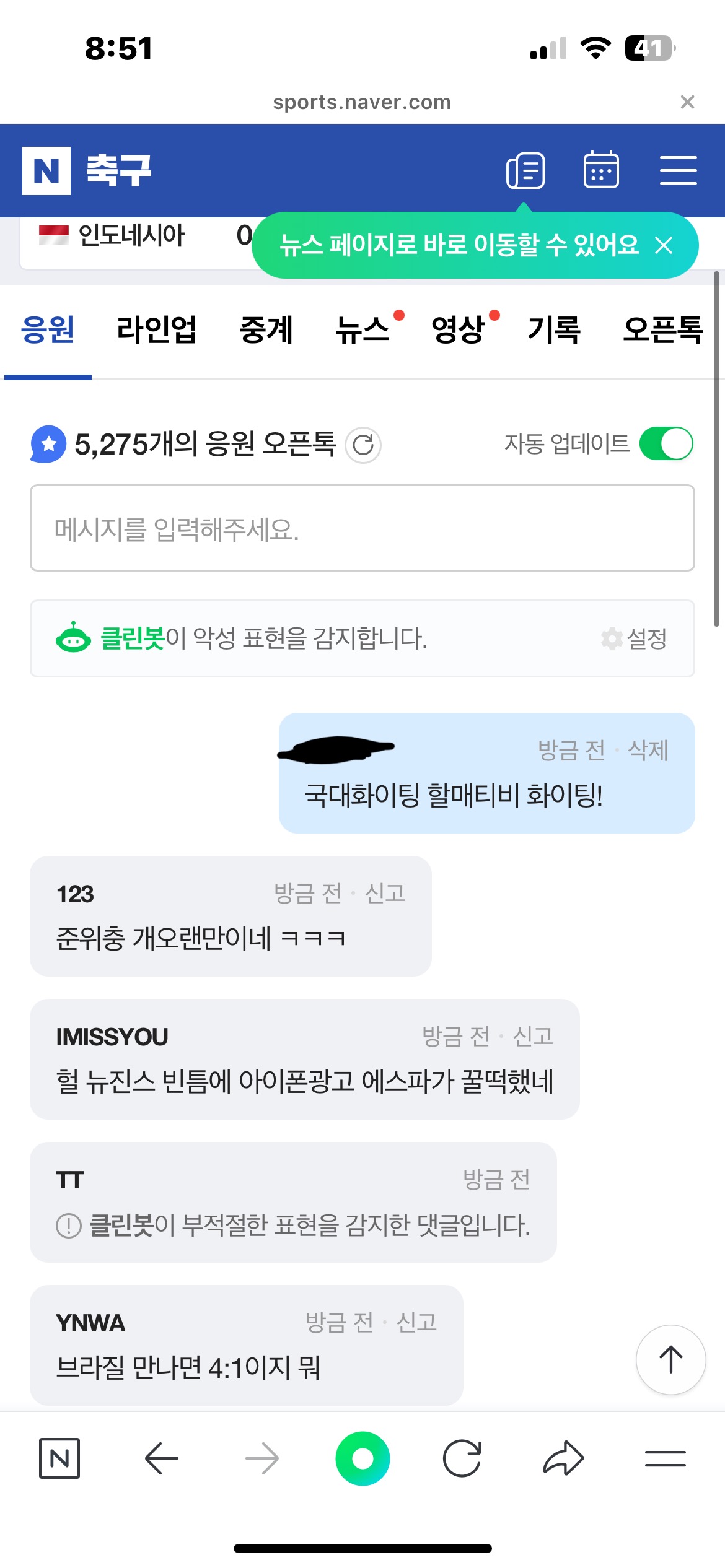This screenshot has width=725, height=1568.
Task: Focus the 메시지를 입력해주세요 input field
Action: [362, 528]
